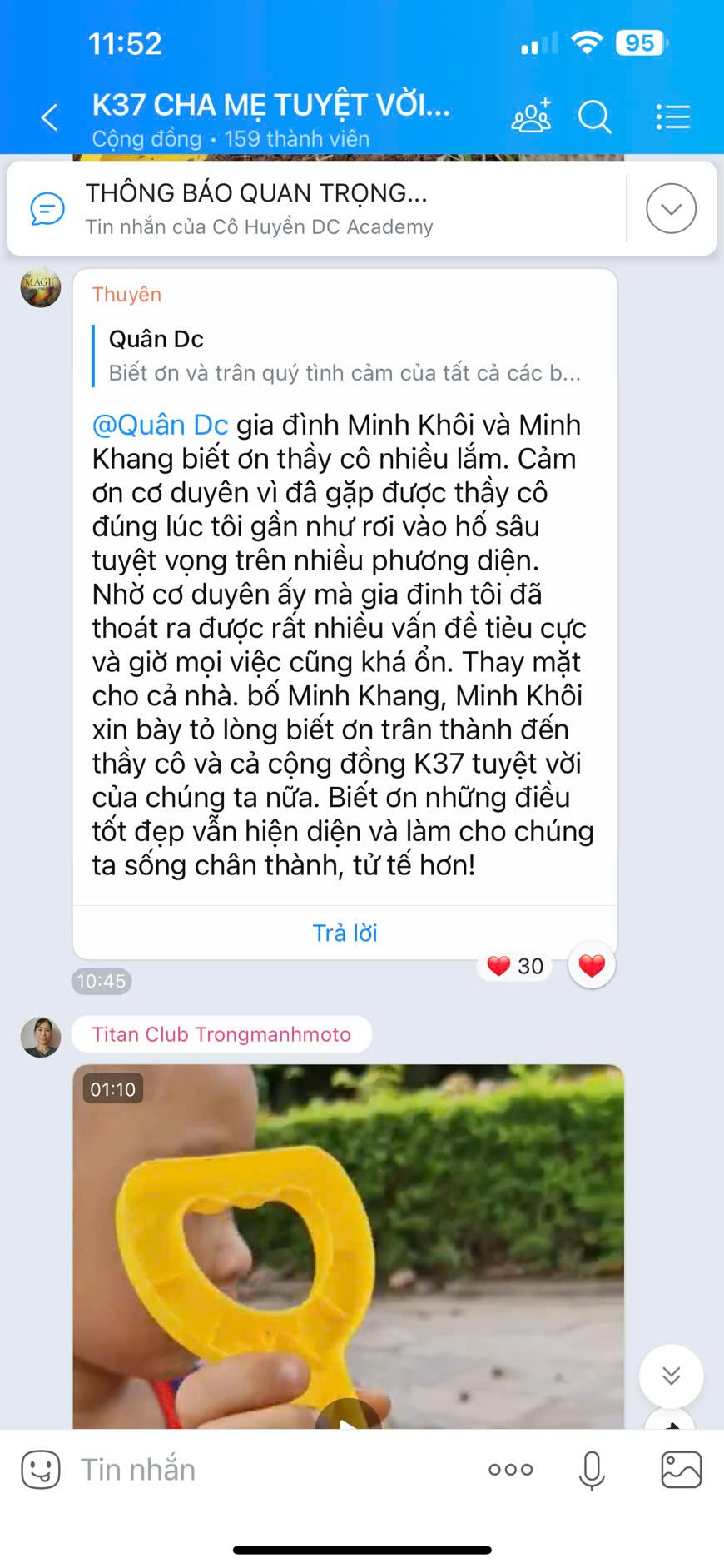Open the group options menu

pyautogui.click(x=672, y=117)
